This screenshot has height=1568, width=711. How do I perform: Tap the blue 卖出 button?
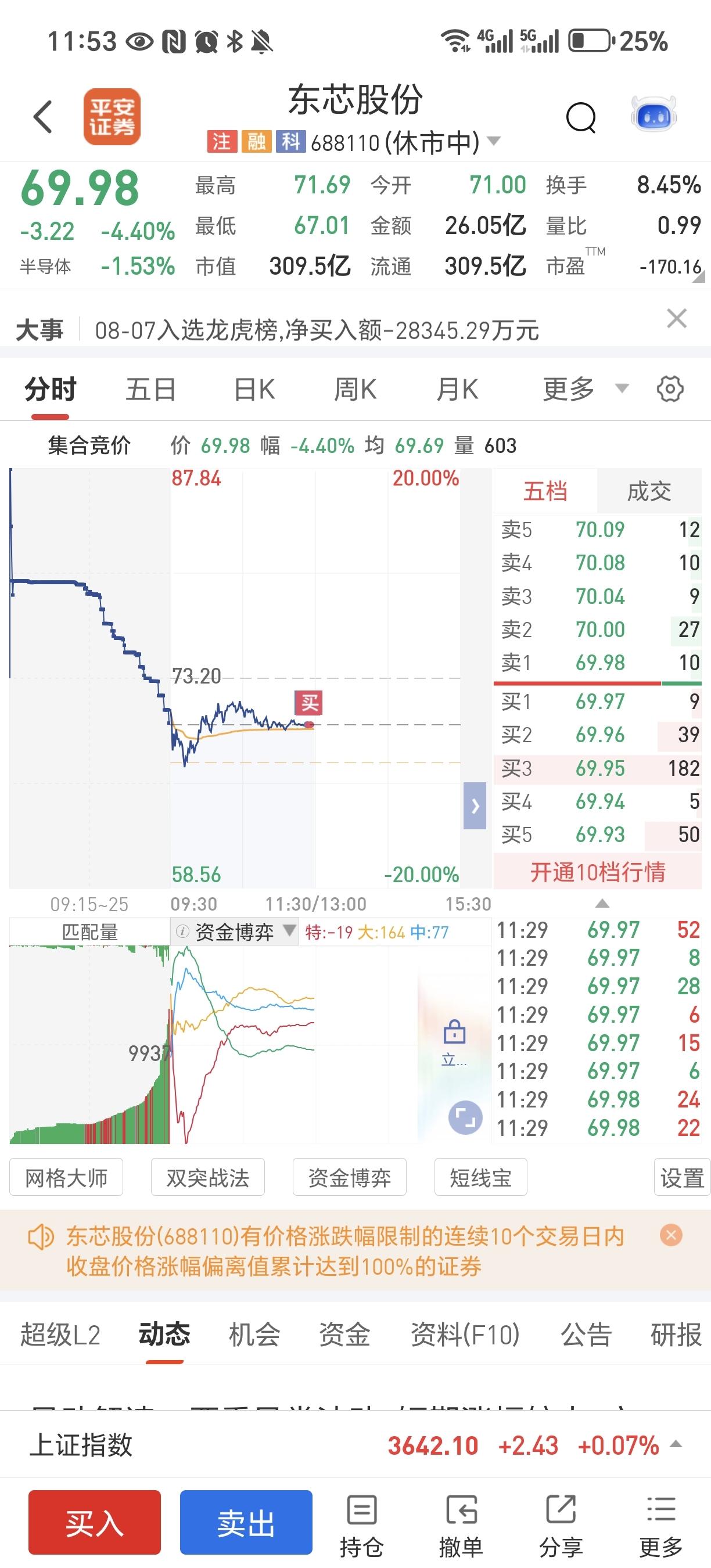246,1522
